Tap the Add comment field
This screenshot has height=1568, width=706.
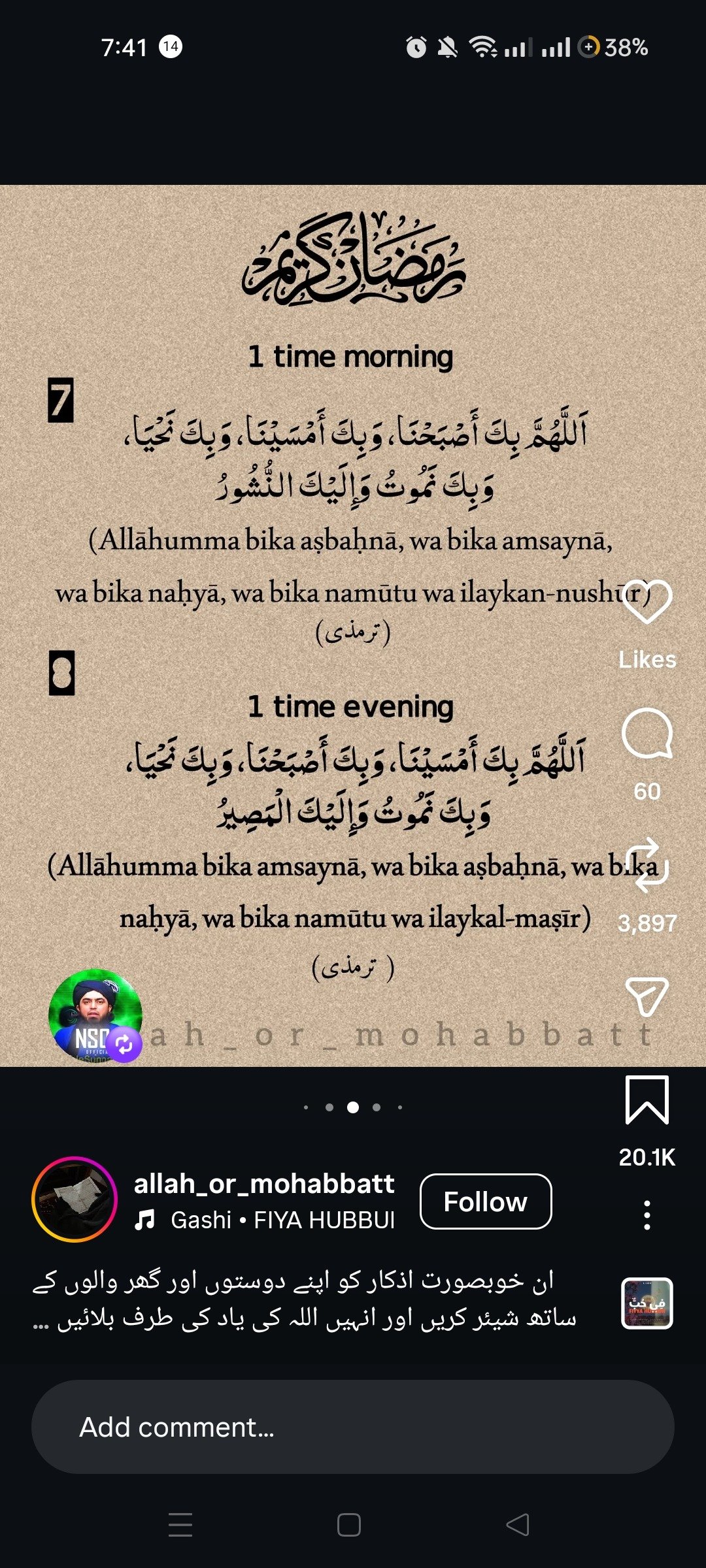(353, 1427)
